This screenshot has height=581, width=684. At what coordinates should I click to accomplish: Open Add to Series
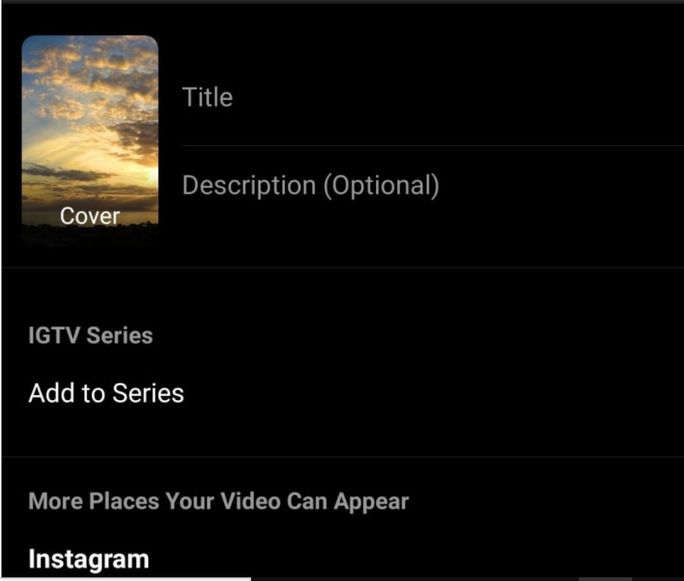click(107, 393)
